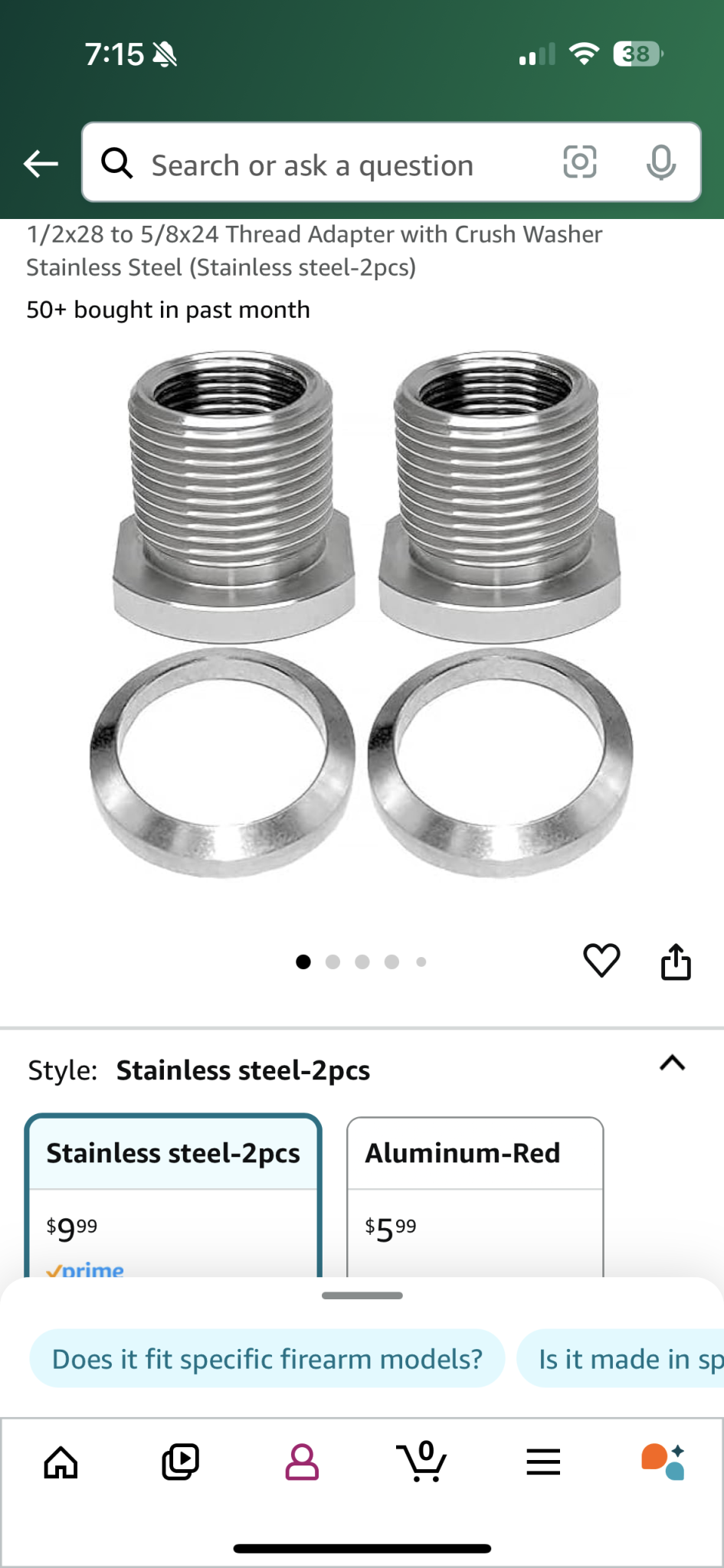This screenshot has height=1568, width=724.
Task: Open camera lens search
Action: click(580, 162)
